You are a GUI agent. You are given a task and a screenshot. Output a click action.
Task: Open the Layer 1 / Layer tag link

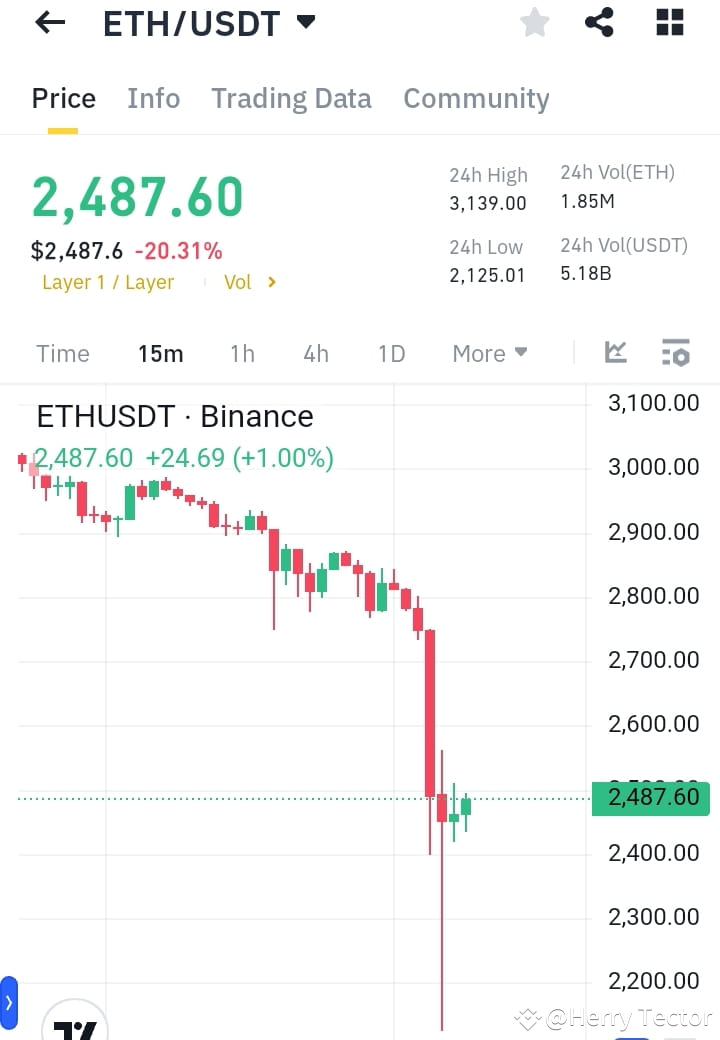[x=107, y=282]
